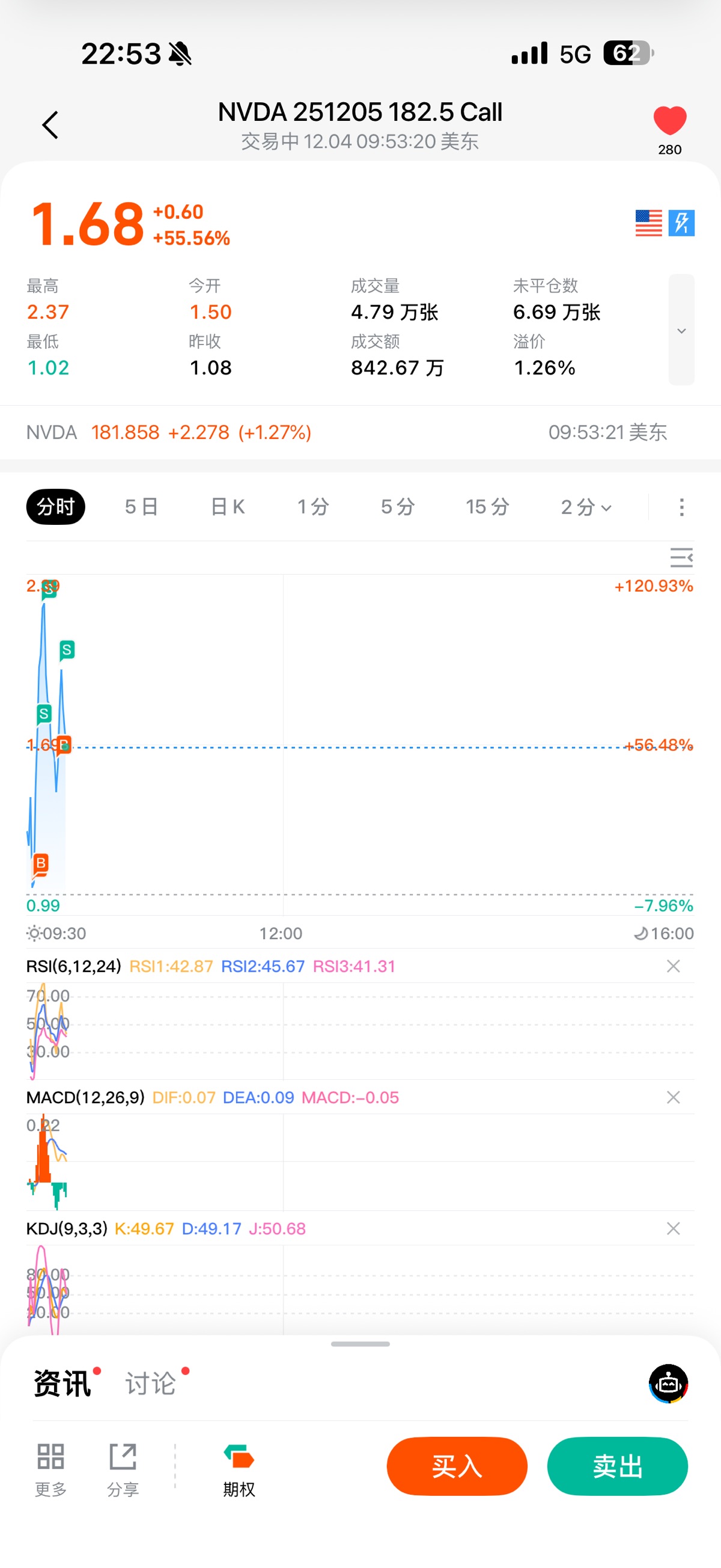Screen dimensions: 721x1568
Task: Close the RSI indicator panel
Action: tap(673, 966)
